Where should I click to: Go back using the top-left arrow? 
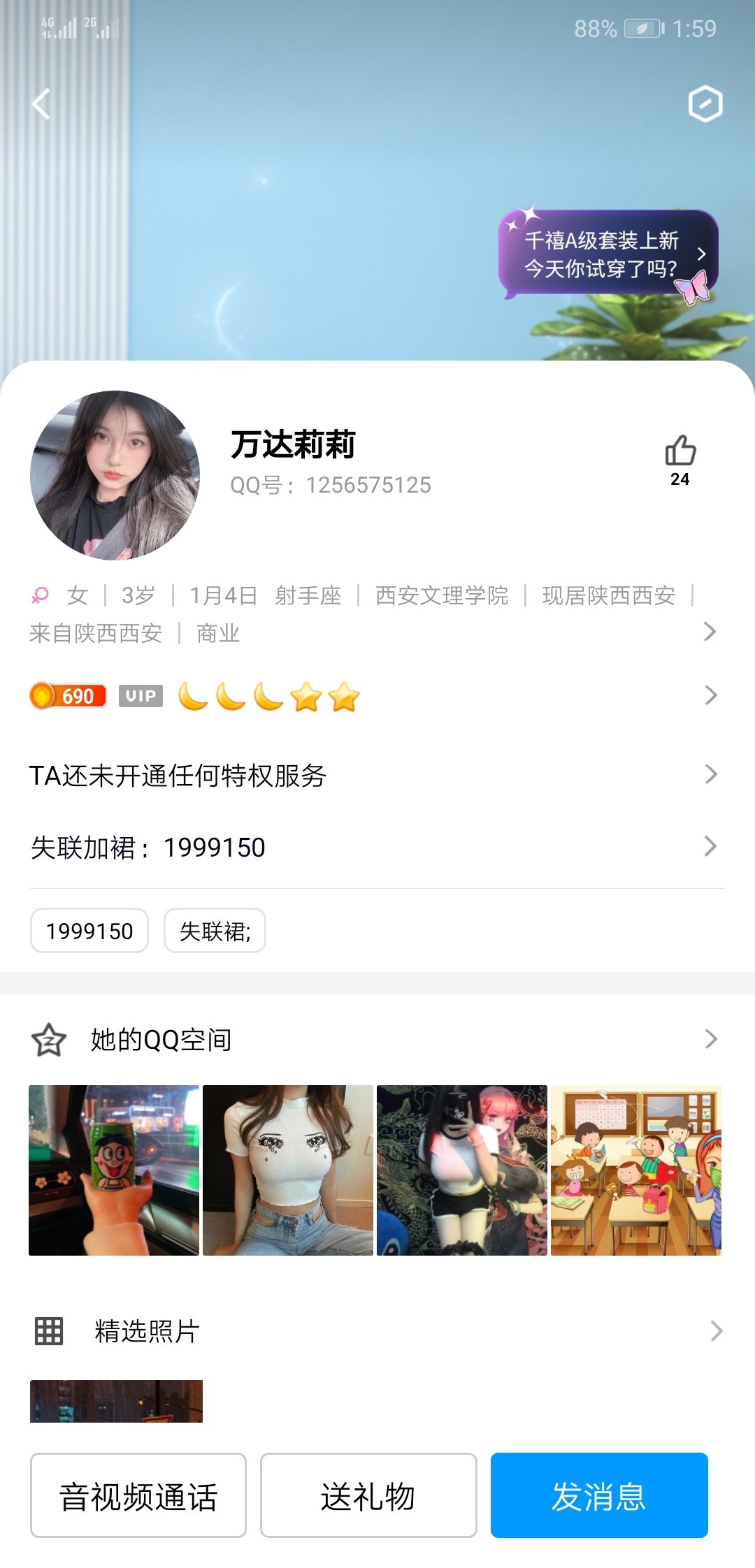pyautogui.click(x=41, y=104)
